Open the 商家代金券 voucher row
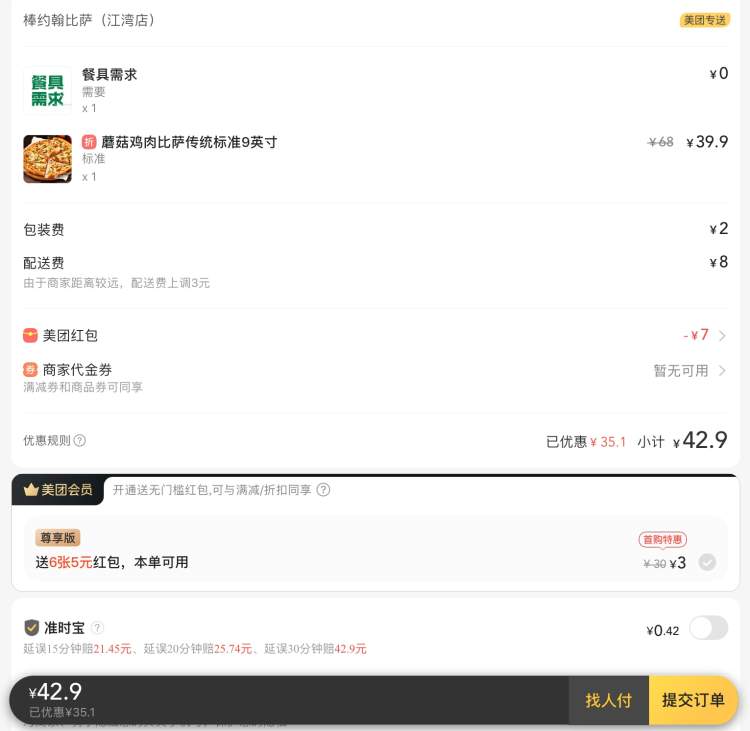This screenshot has width=750, height=731. click(x=375, y=370)
